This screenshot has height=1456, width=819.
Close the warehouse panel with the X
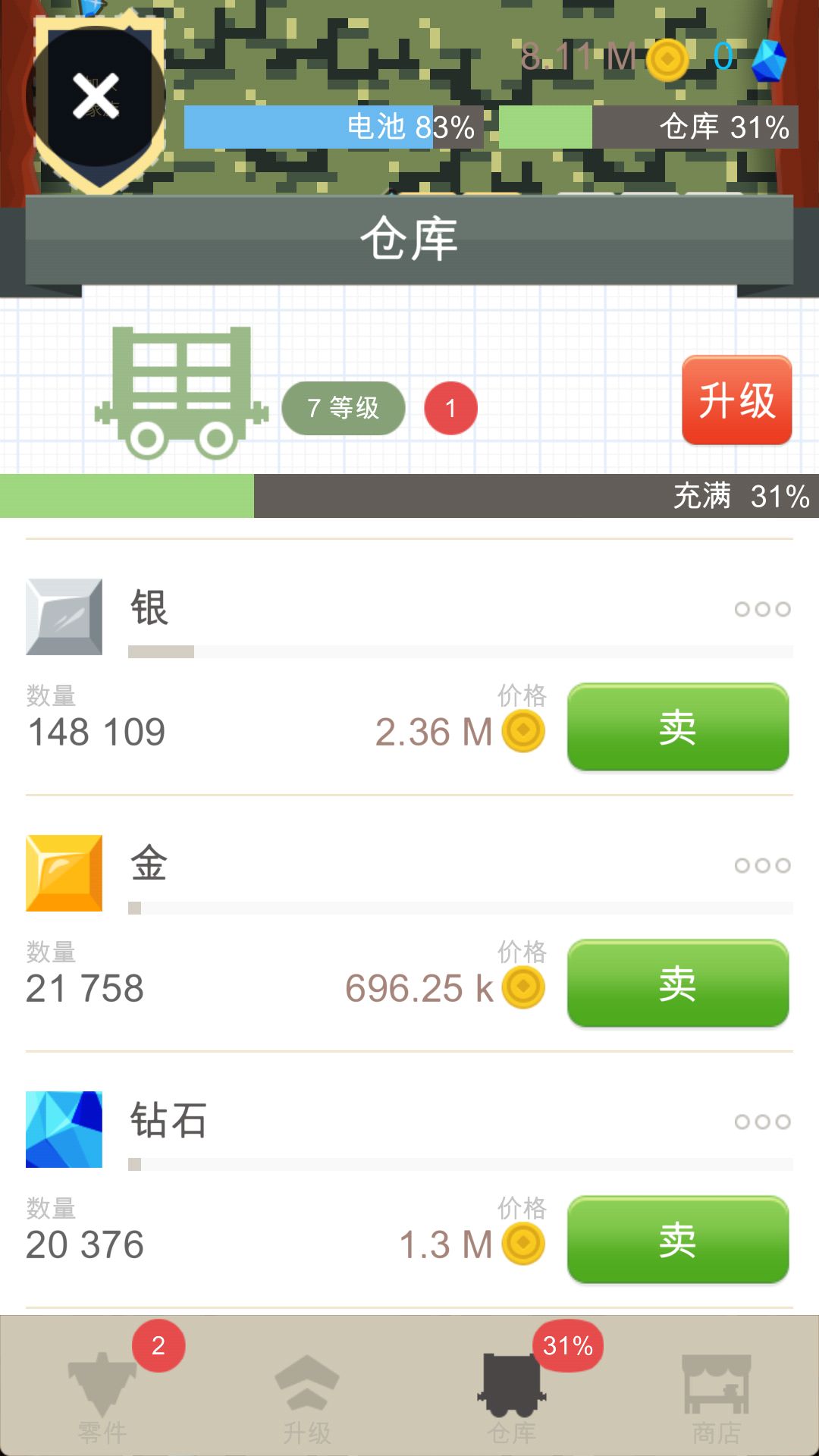click(96, 96)
